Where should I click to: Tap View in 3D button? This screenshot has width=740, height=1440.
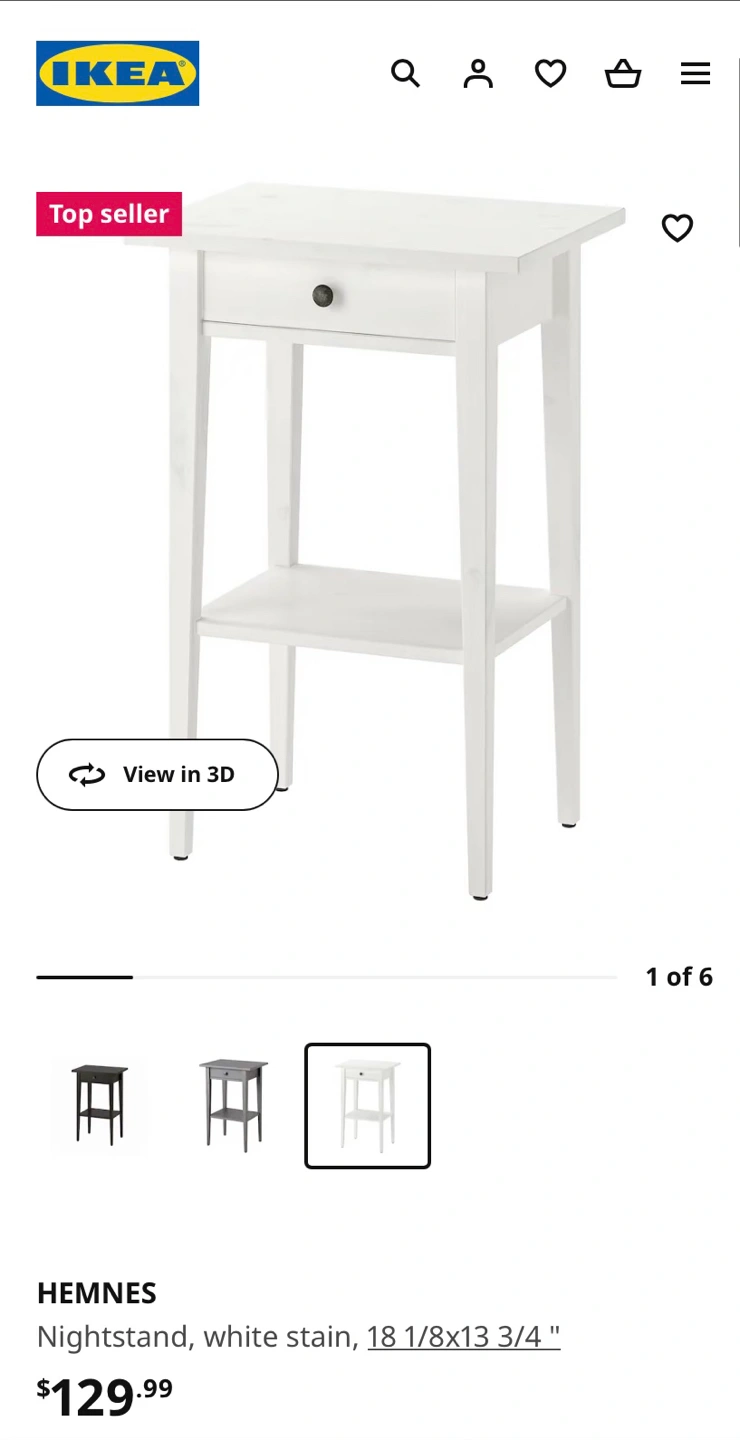[x=157, y=774]
